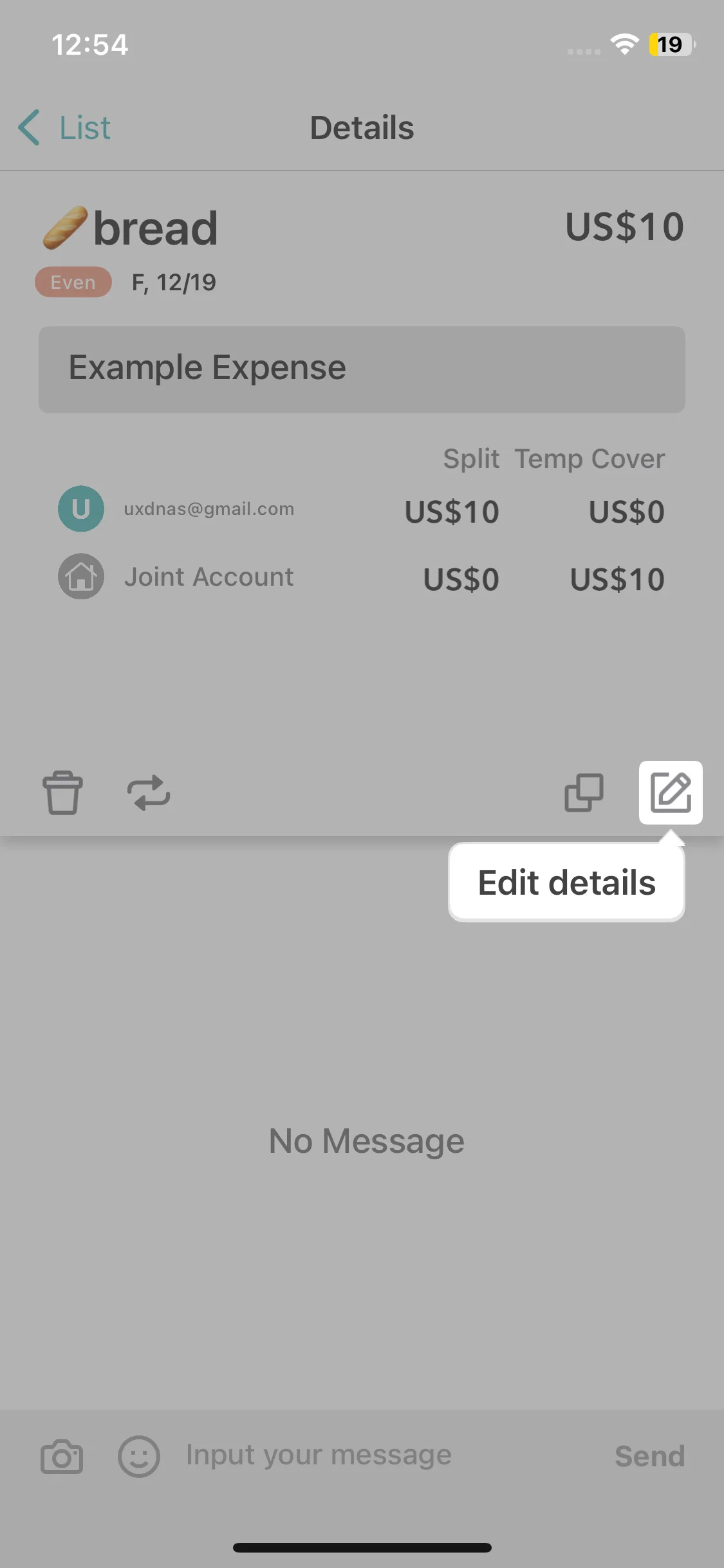Send the message
Image resolution: width=724 pixels, height=1568 pixels.
click(649, 1457)
